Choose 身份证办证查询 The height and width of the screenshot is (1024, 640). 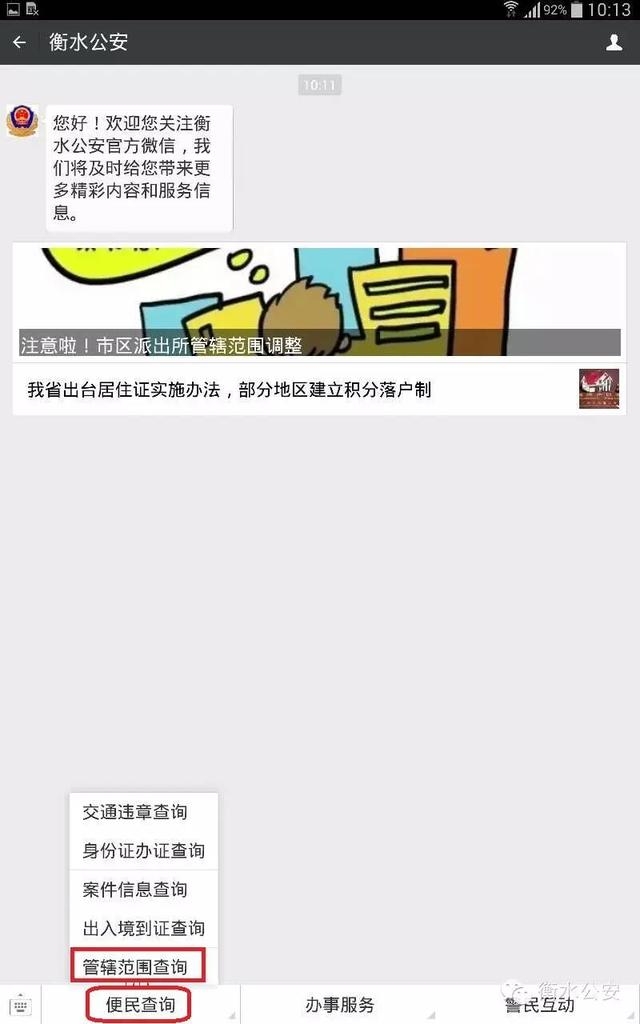(x=143, y=851)
